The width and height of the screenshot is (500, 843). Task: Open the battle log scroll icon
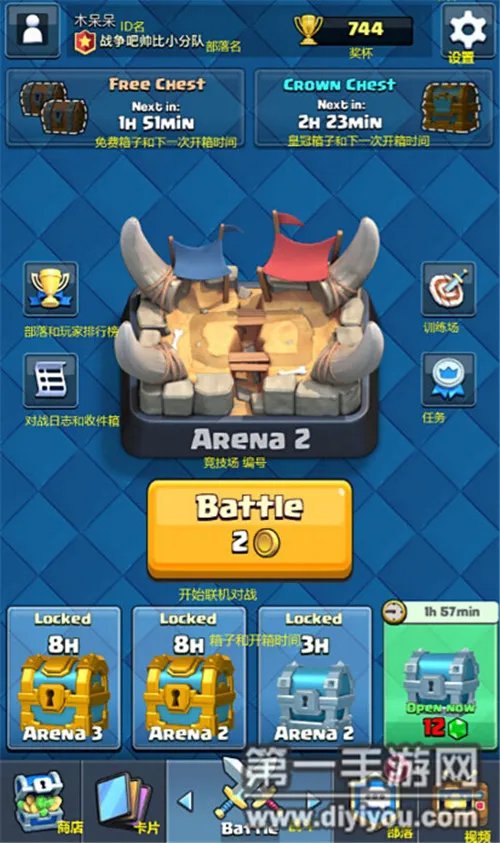[50, 380]
